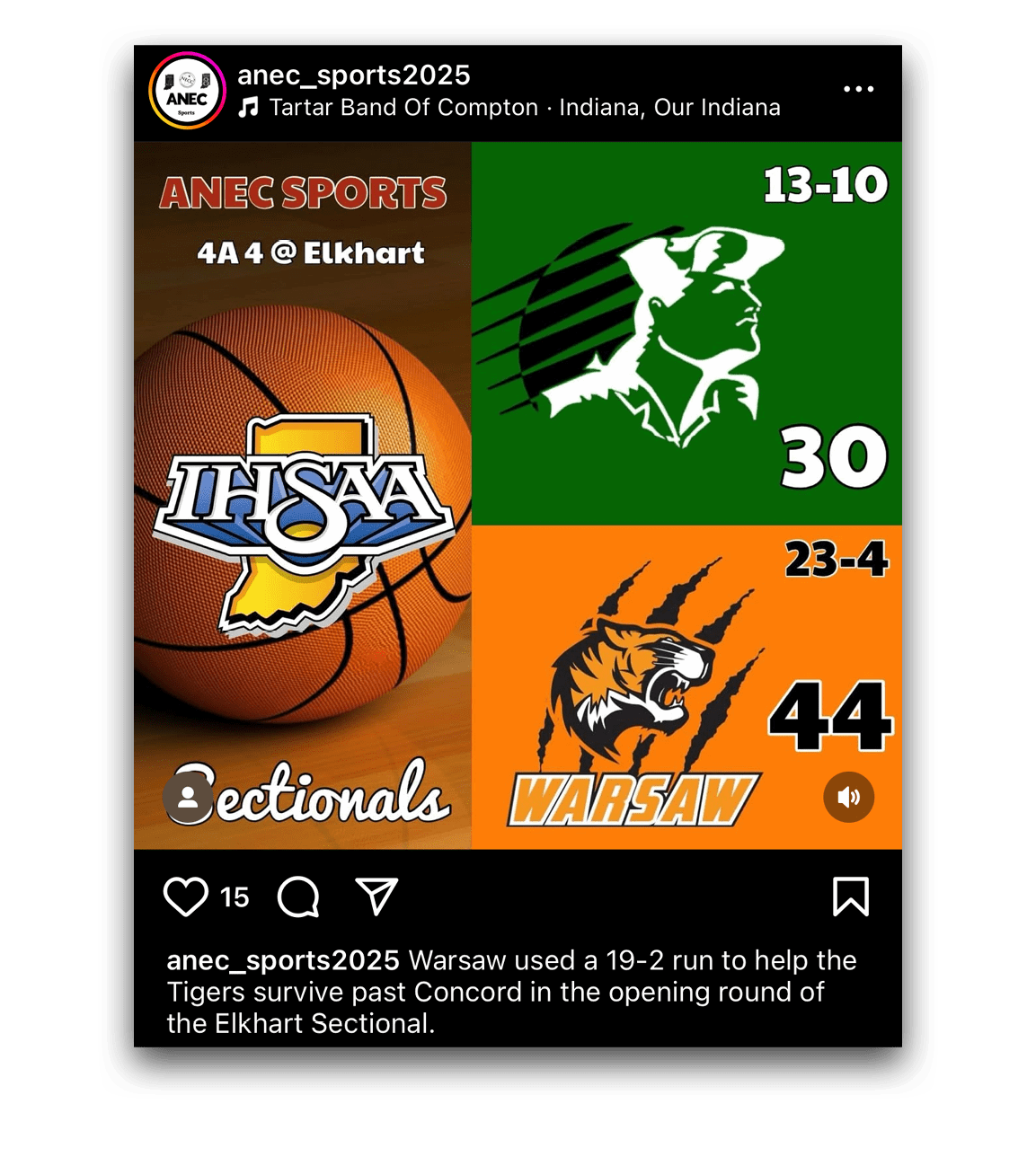
Task: Toggle the sound on the post
Action: (x=848, y=797)
